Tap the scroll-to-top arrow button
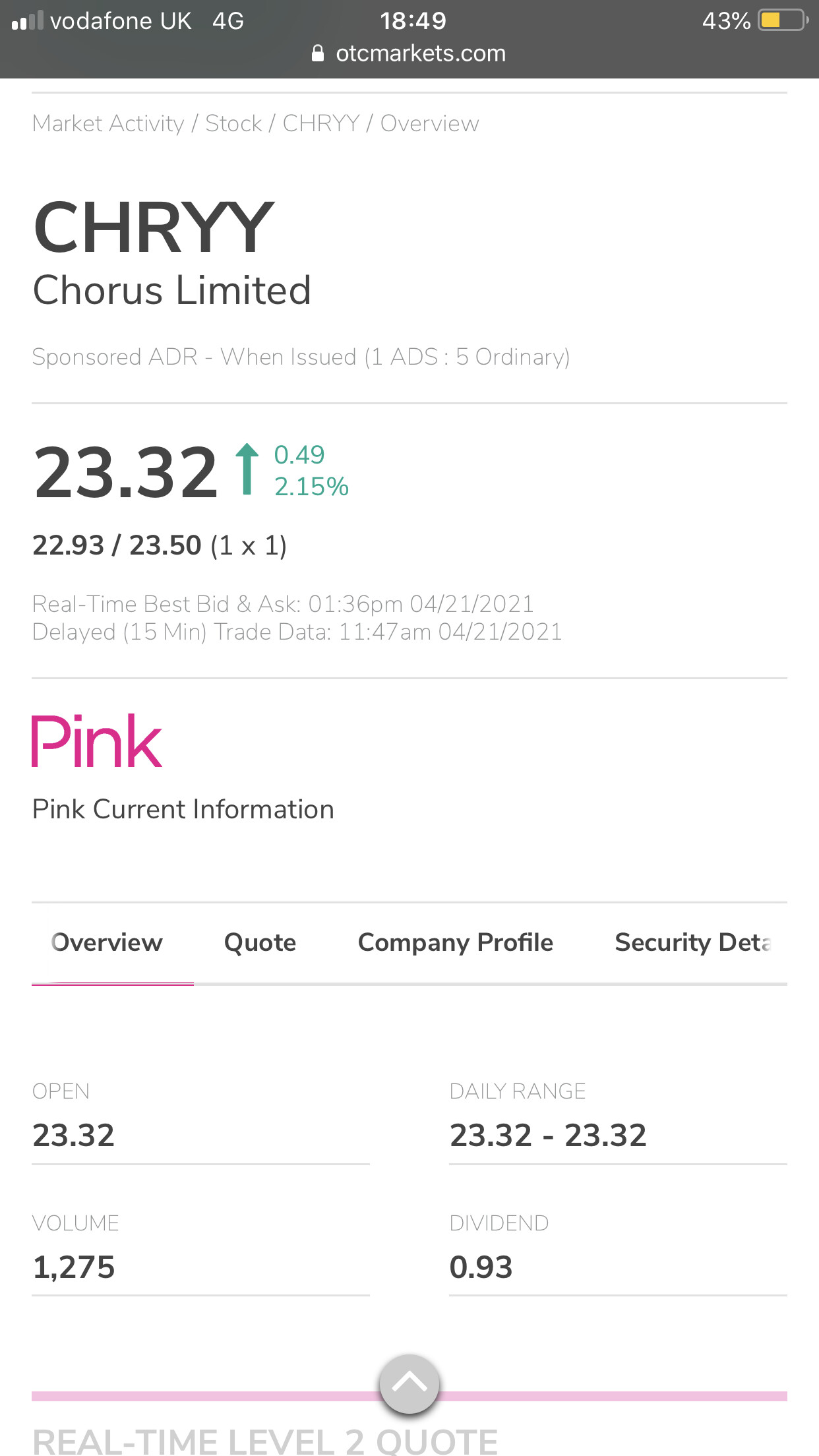819x1456 pixels. (x=409, y=1384)
